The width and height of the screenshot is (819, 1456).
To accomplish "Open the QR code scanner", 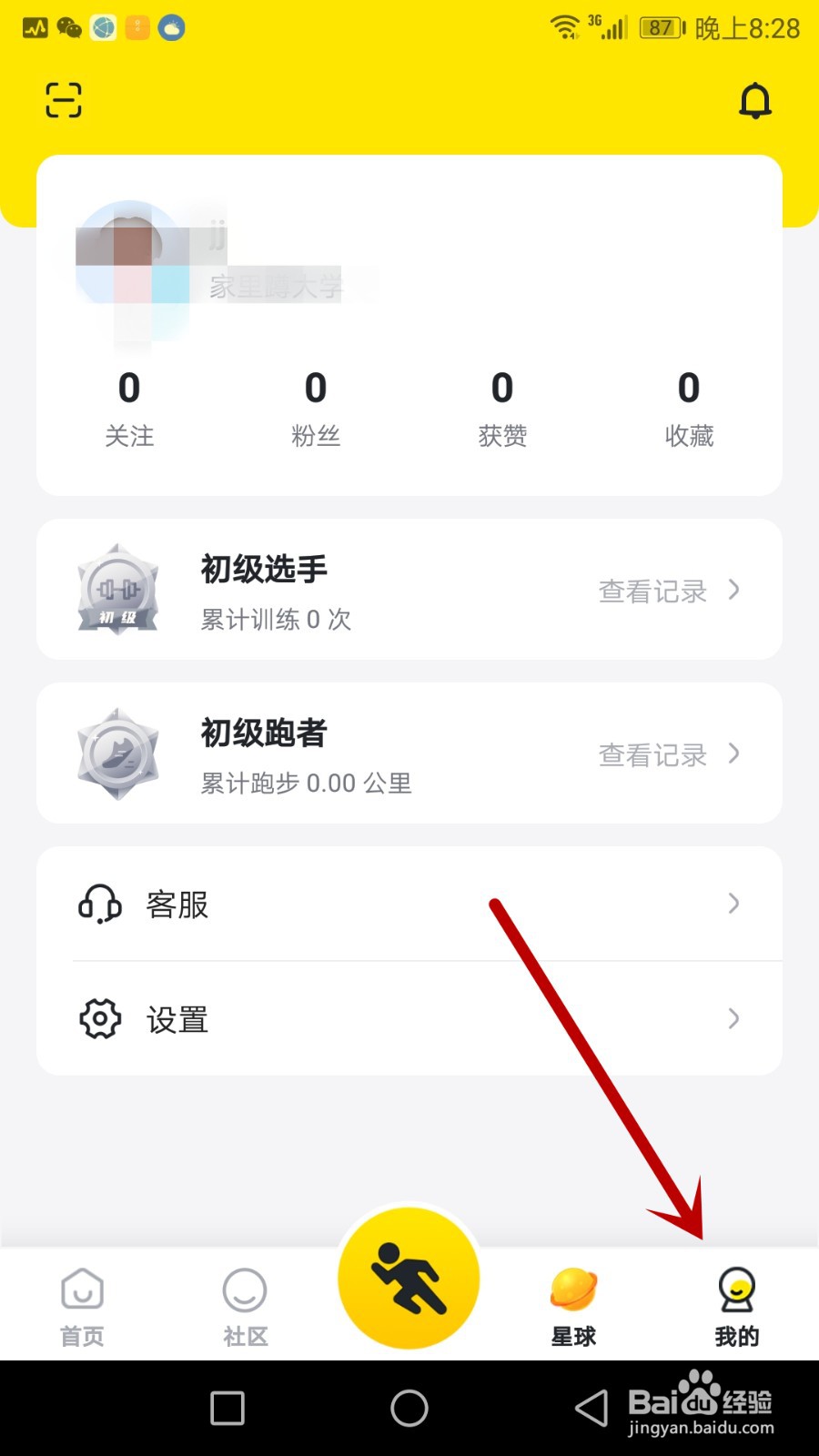I will tap(63, 99).
